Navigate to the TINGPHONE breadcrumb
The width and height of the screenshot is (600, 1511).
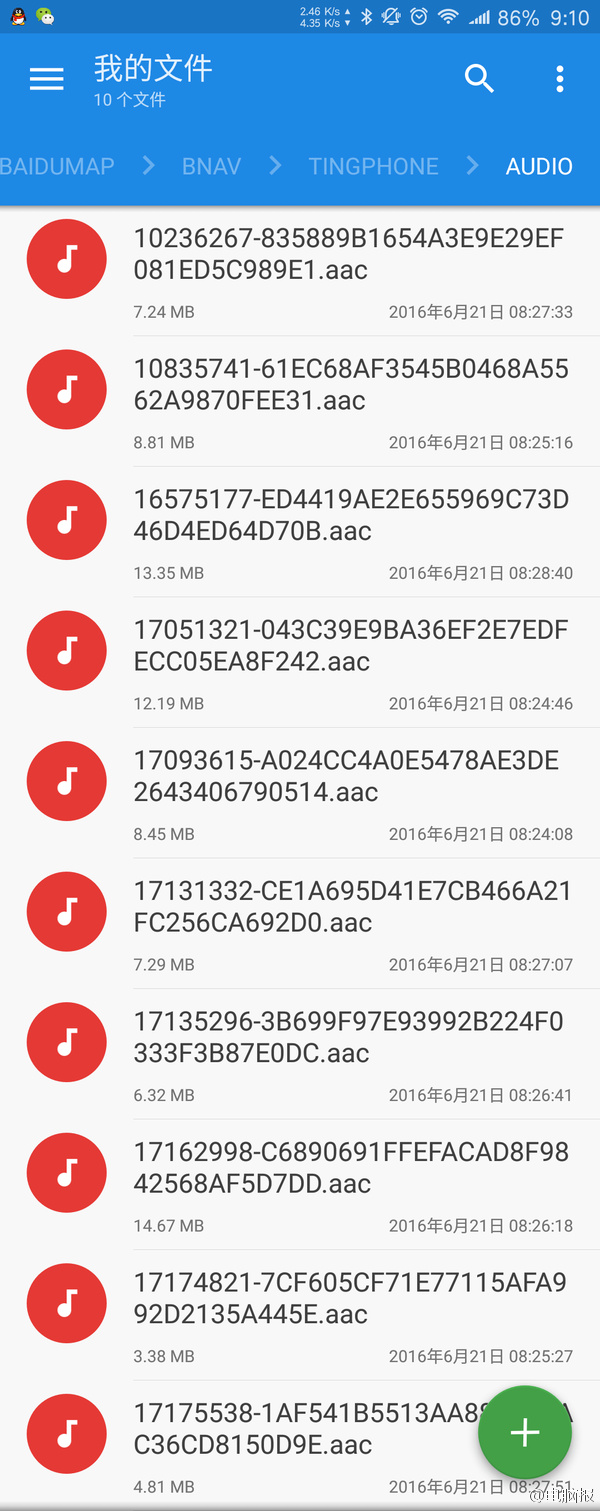[x=373, y=166]
